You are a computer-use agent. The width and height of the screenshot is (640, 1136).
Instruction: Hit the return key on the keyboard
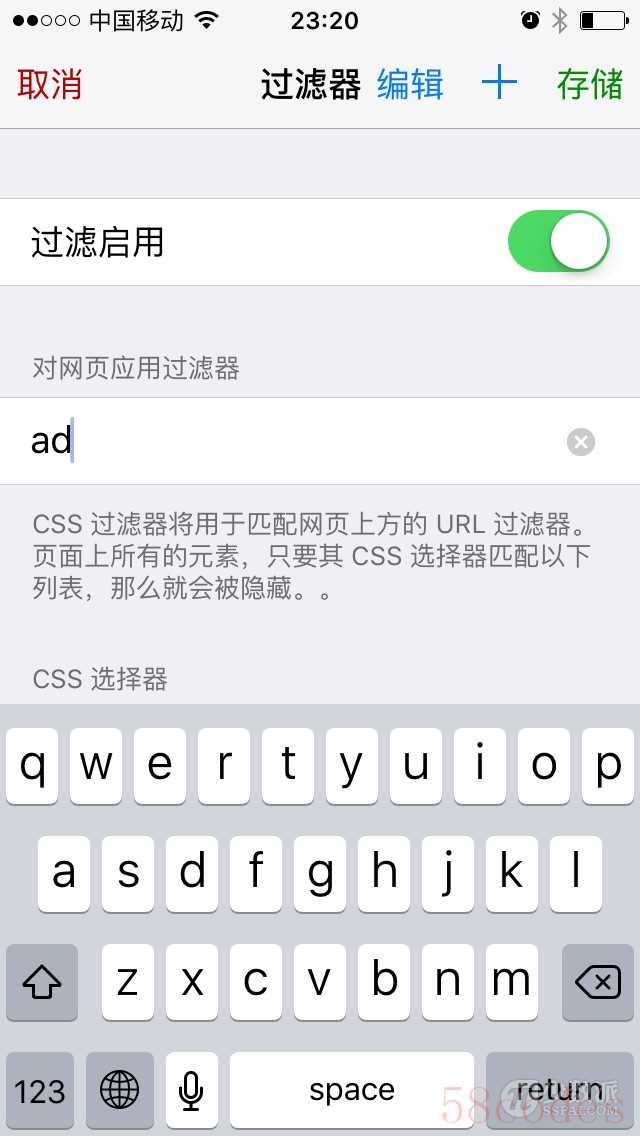(560, 1090)
